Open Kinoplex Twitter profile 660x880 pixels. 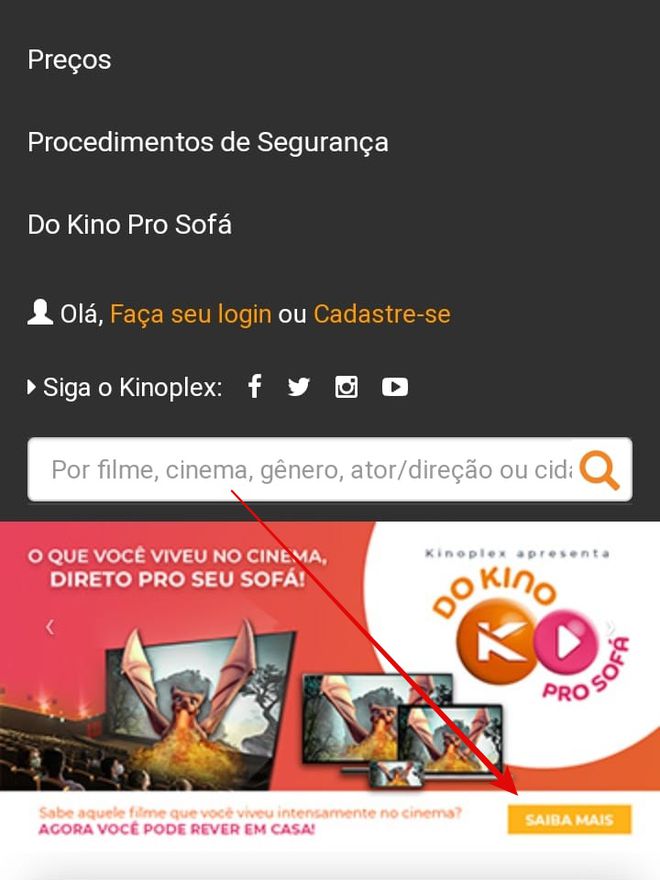299,387
